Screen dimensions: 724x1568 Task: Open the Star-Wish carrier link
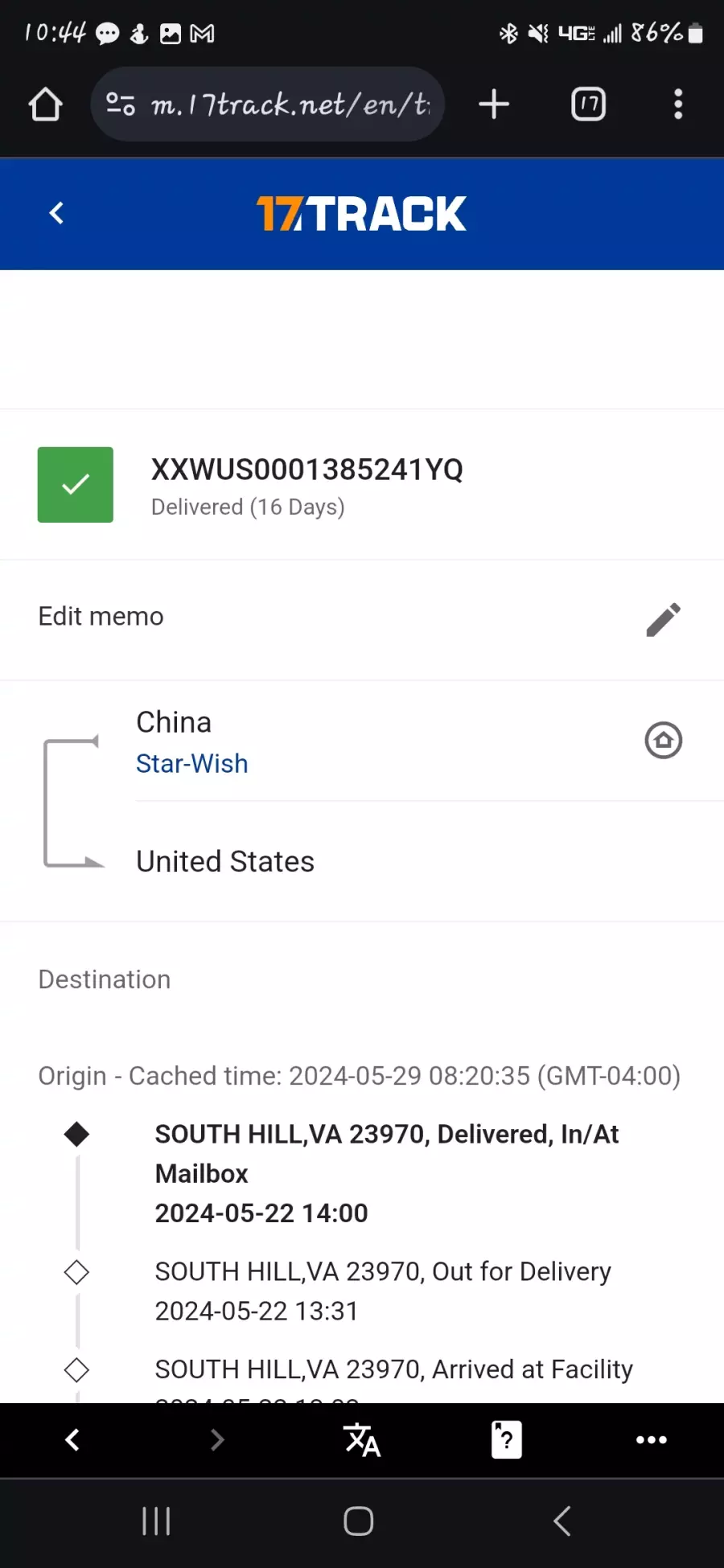(x=192, y=763)
